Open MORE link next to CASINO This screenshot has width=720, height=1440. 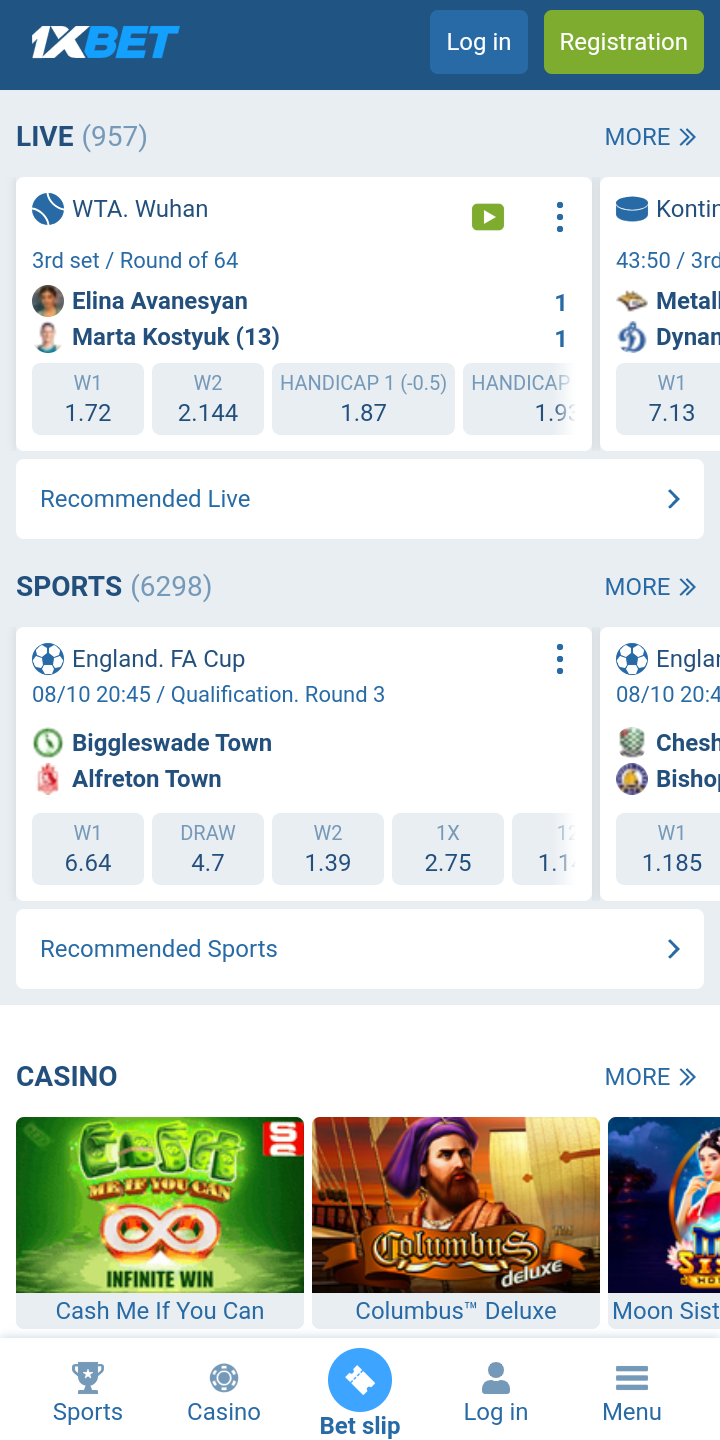pos(650,1077)
